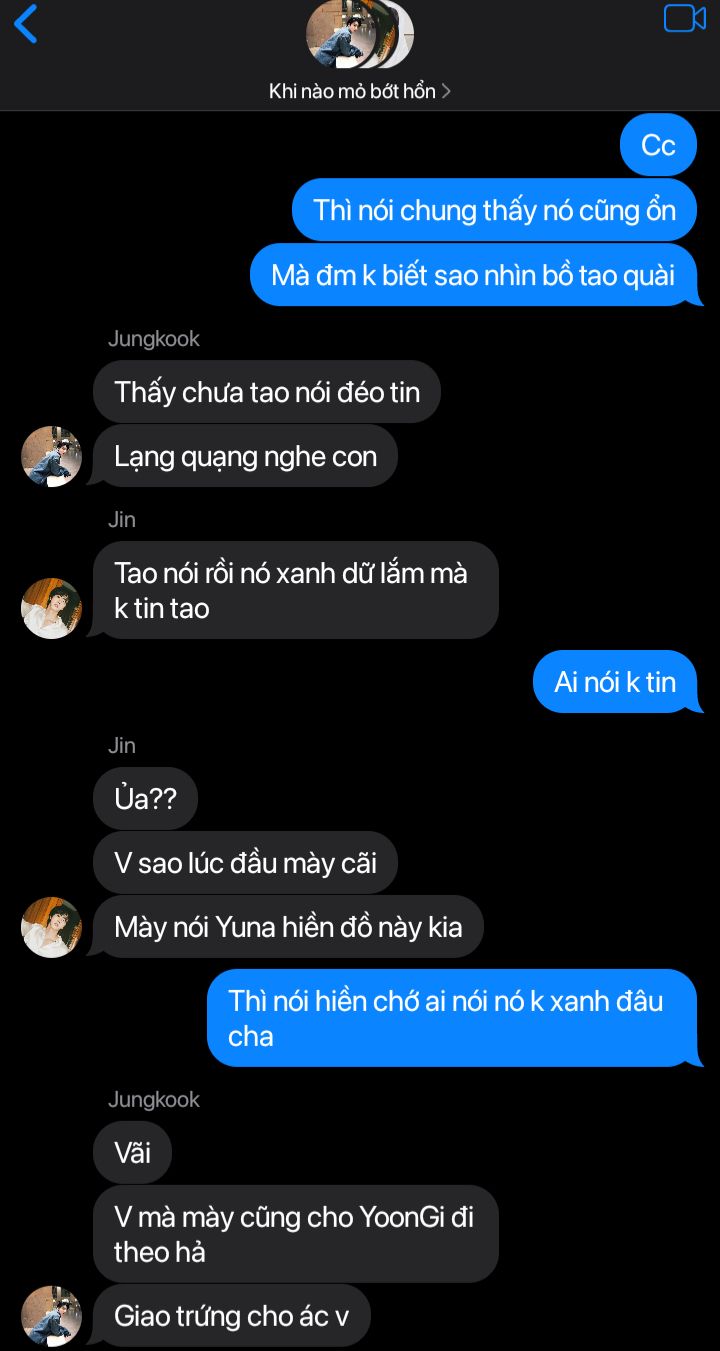Image resolution: width=720 pixels, height=1351 pixels.
Task: Tap Jin's avatar beside Mày nói Yuna message
Action: click(x=51, y=927)
